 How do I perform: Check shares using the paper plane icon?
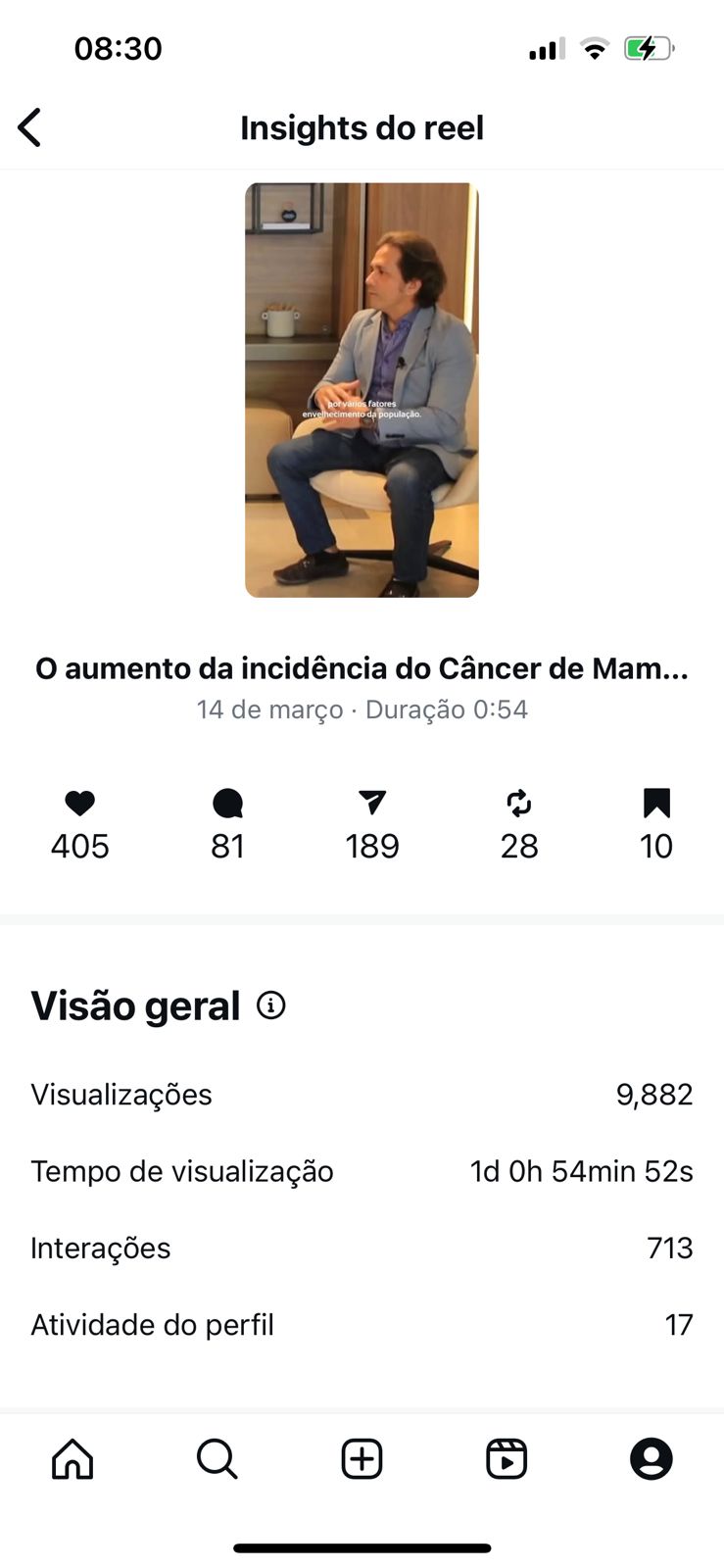pos(372,804)
